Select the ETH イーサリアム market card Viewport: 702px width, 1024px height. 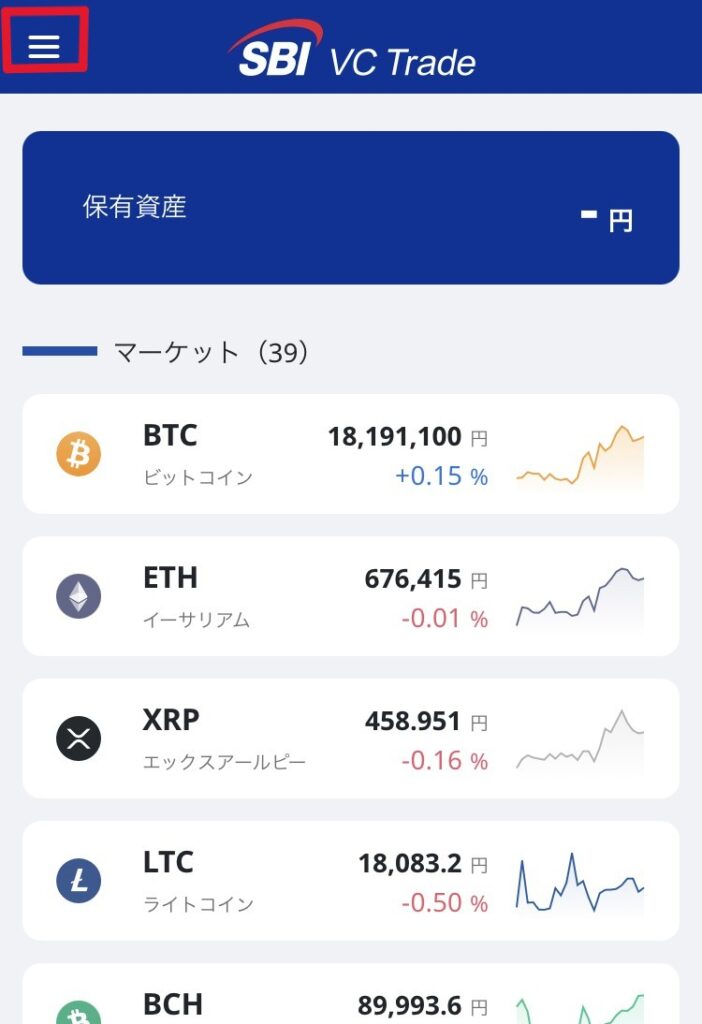(x=350, y=596)
